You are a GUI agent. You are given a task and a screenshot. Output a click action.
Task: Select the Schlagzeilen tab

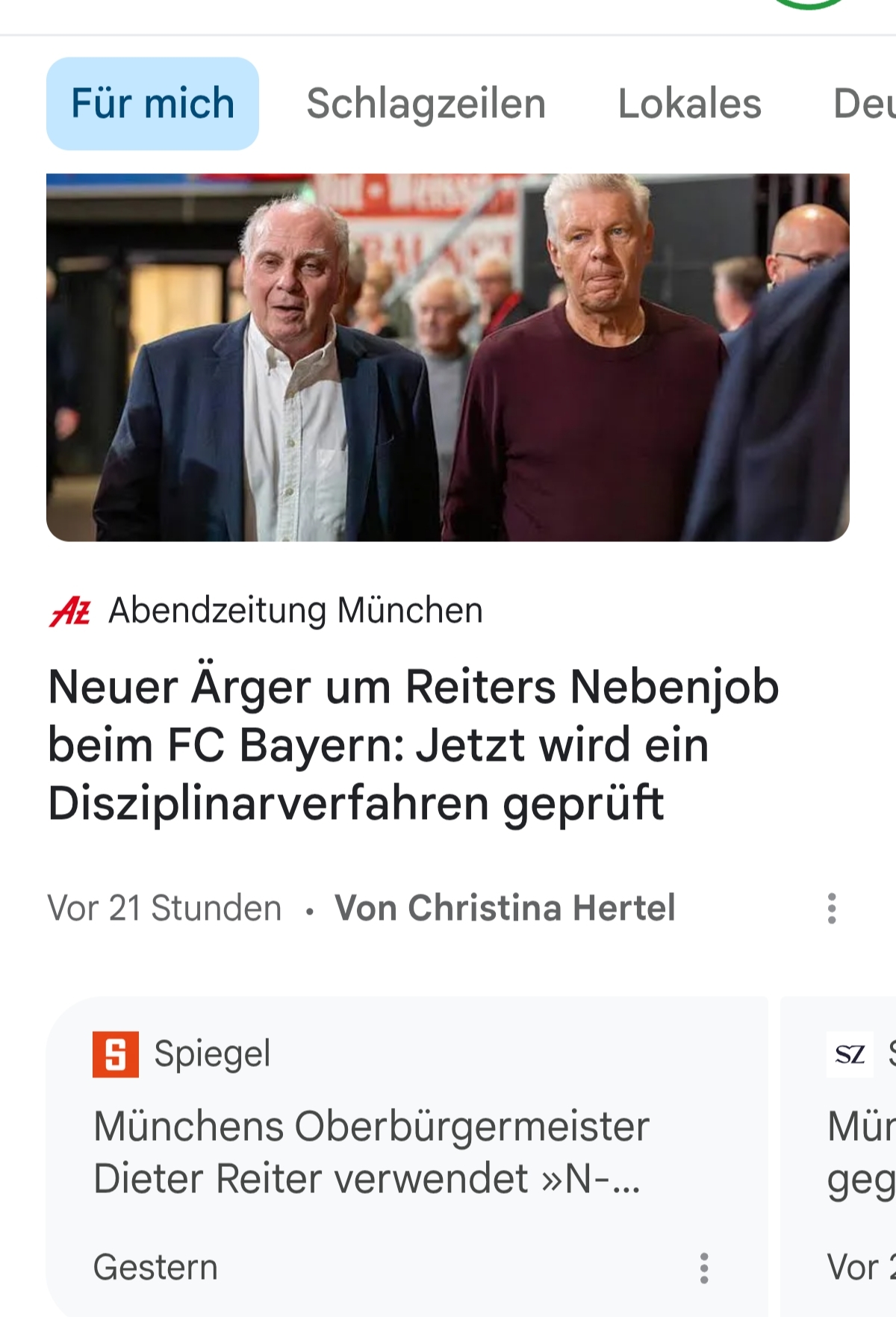[426, 104]
